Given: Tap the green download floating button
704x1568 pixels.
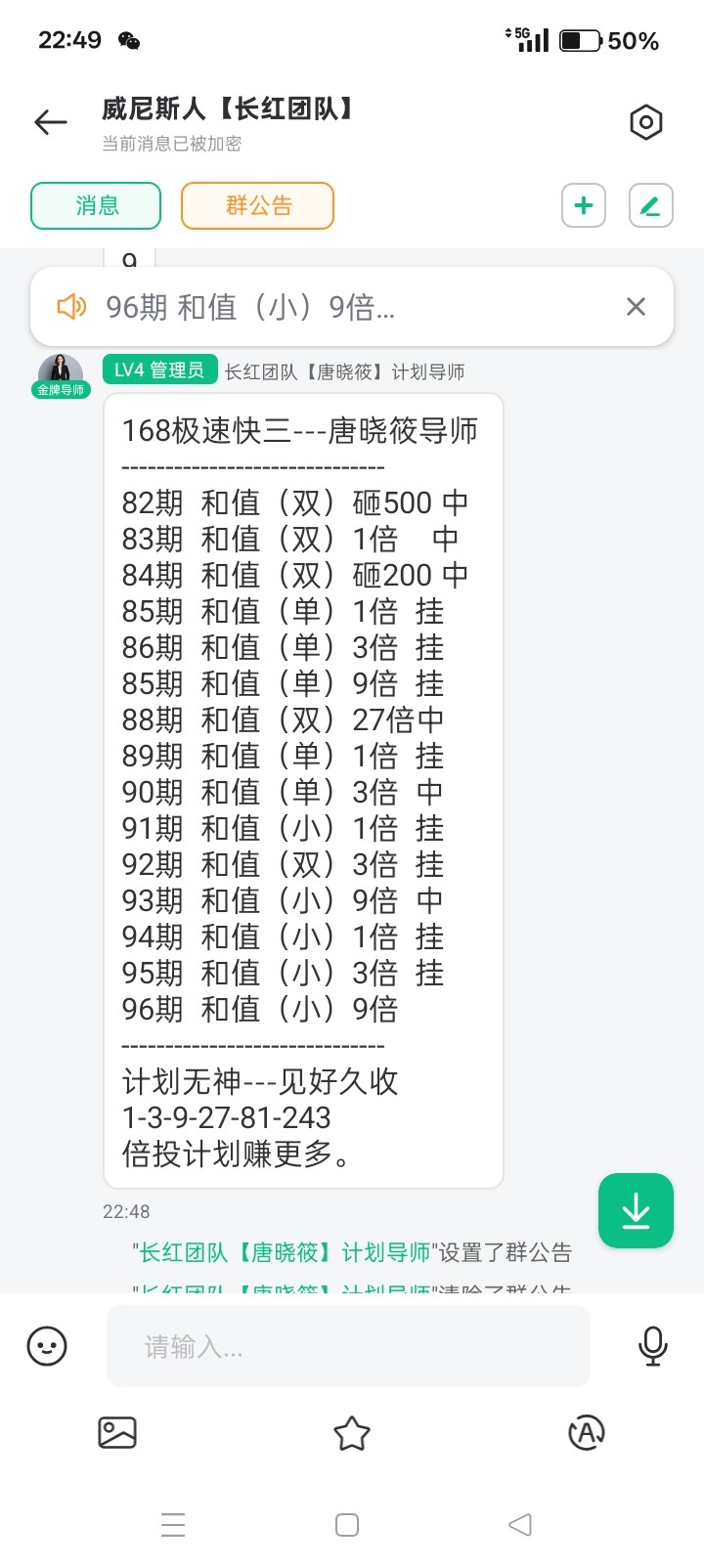Looking at the screenshot, I should pyautogui.click(x=636, y=1210).
